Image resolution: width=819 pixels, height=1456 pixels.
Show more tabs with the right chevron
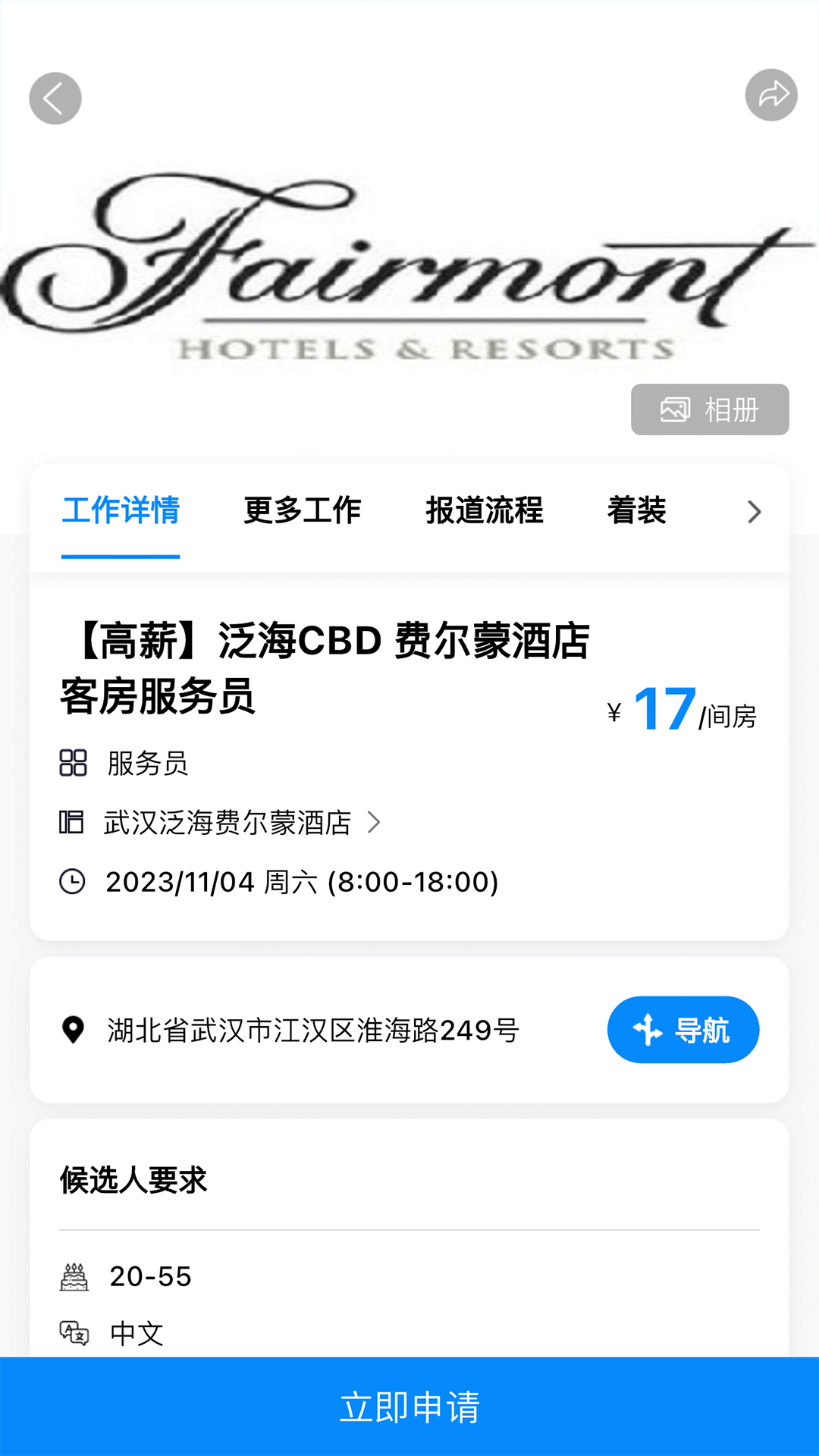754,512
